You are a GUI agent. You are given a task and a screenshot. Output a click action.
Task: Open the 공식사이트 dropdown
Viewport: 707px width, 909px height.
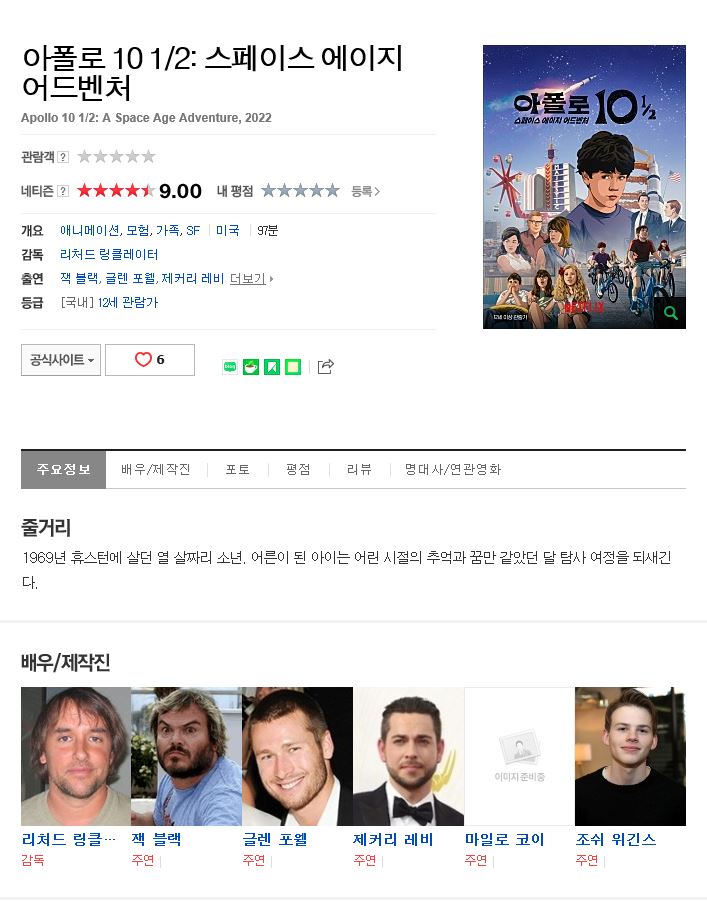[61, 360]
